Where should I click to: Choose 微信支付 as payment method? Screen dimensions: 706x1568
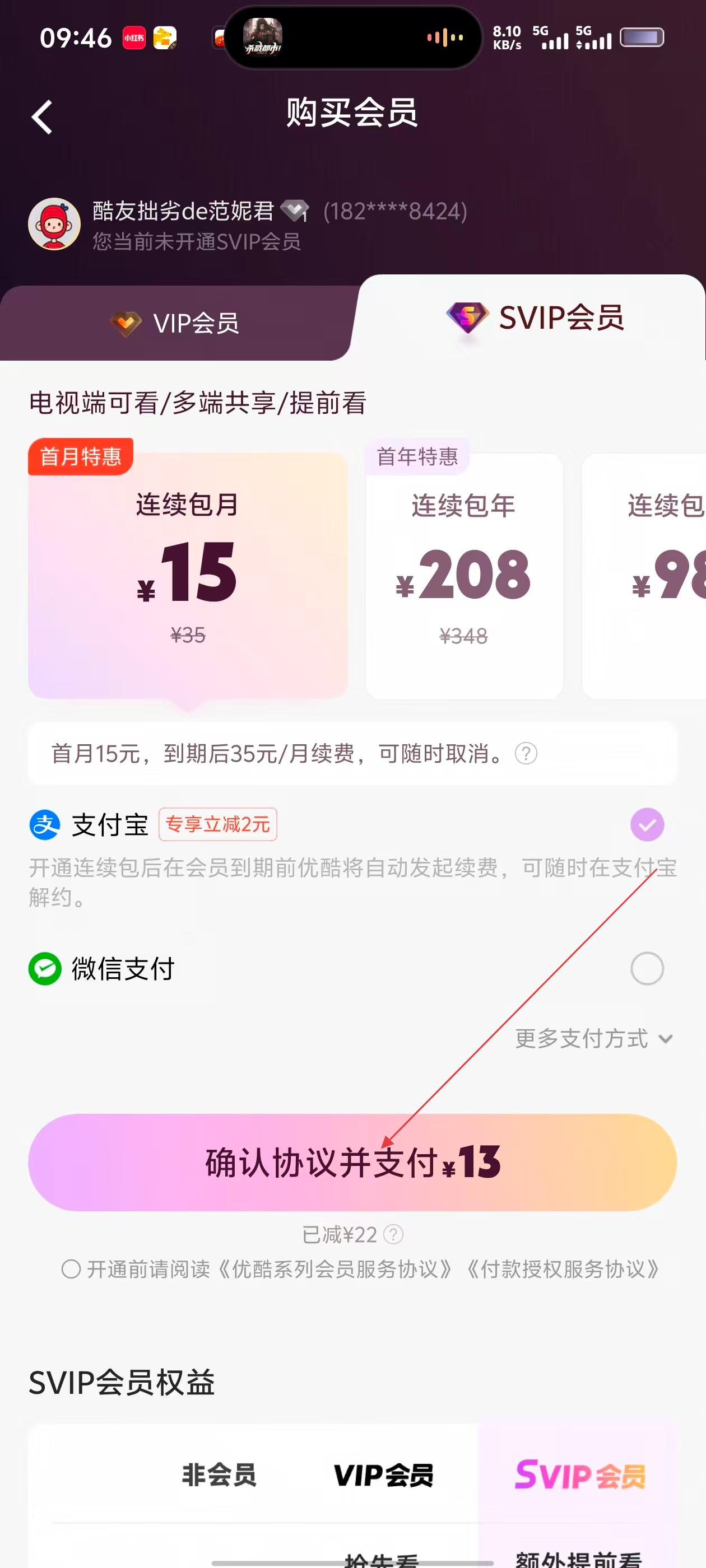pyautogui.click(x=646, y=968)
